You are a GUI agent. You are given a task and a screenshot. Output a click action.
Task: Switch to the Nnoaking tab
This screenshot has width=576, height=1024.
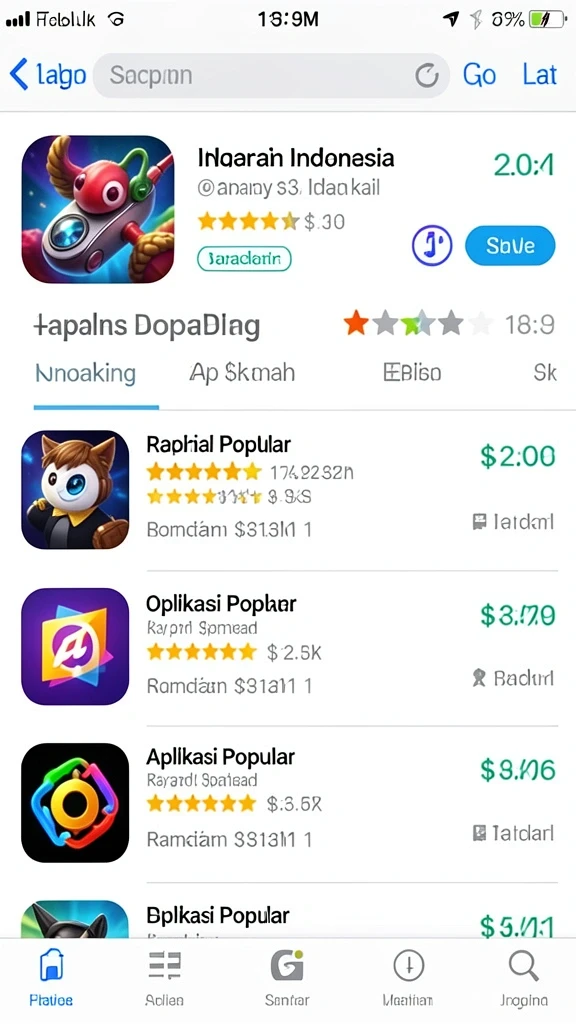click(86, 374)
